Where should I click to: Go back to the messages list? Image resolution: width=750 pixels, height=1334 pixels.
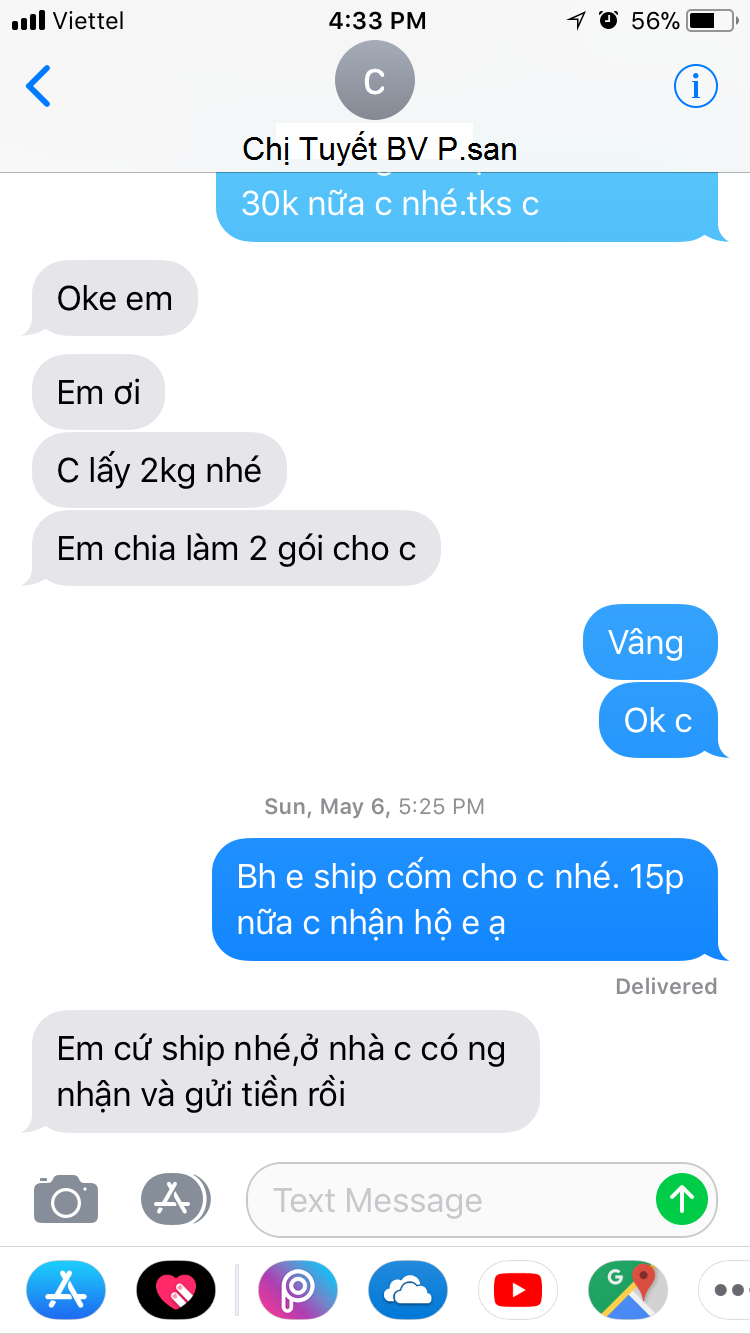39,87
